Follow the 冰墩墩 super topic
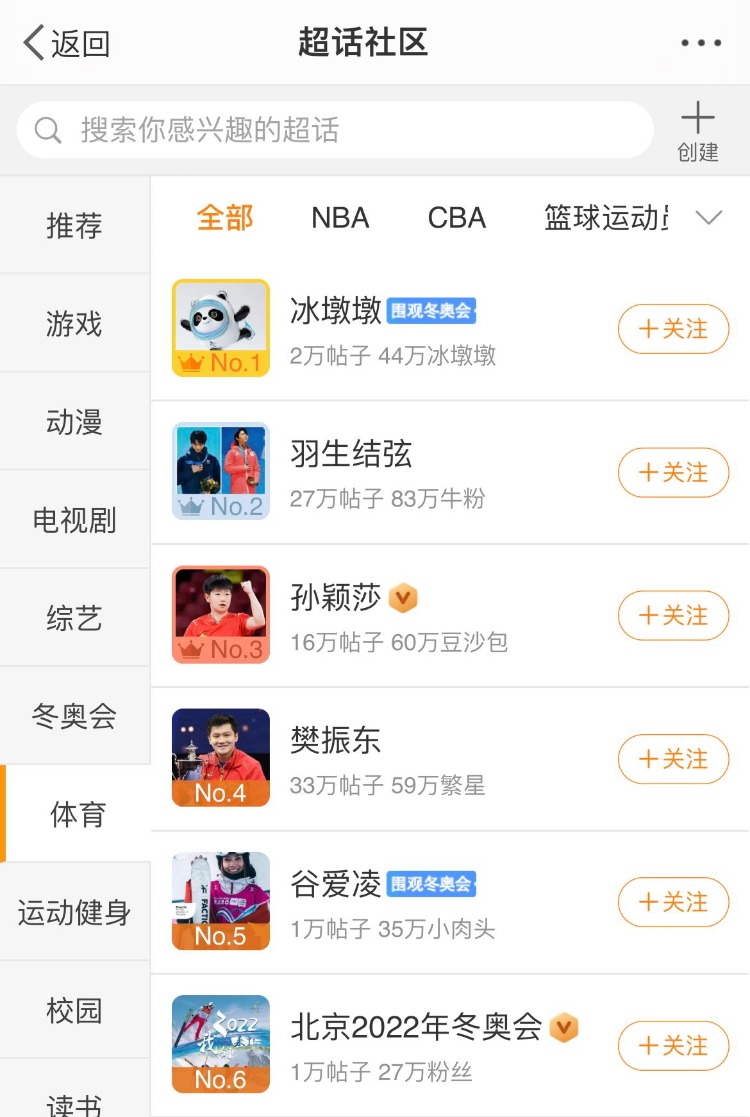This screenshot has width=750, height=1117. [x=673, y=329]
